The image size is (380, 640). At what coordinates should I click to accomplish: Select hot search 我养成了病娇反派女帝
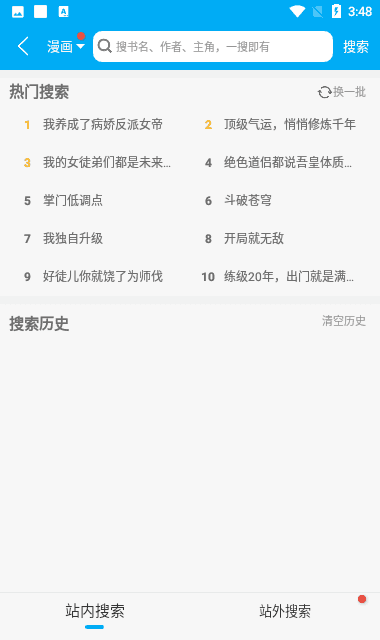pyautogui.click(x=103, y=124)
